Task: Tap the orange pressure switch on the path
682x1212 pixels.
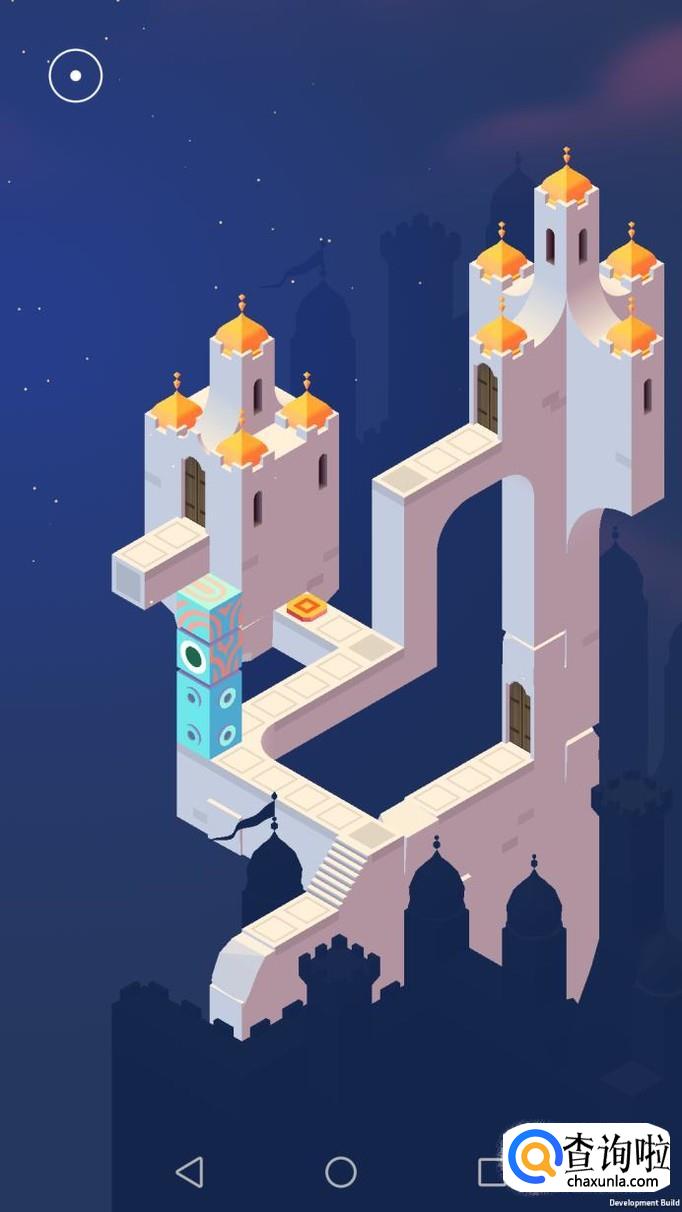Action: [306, 606]
